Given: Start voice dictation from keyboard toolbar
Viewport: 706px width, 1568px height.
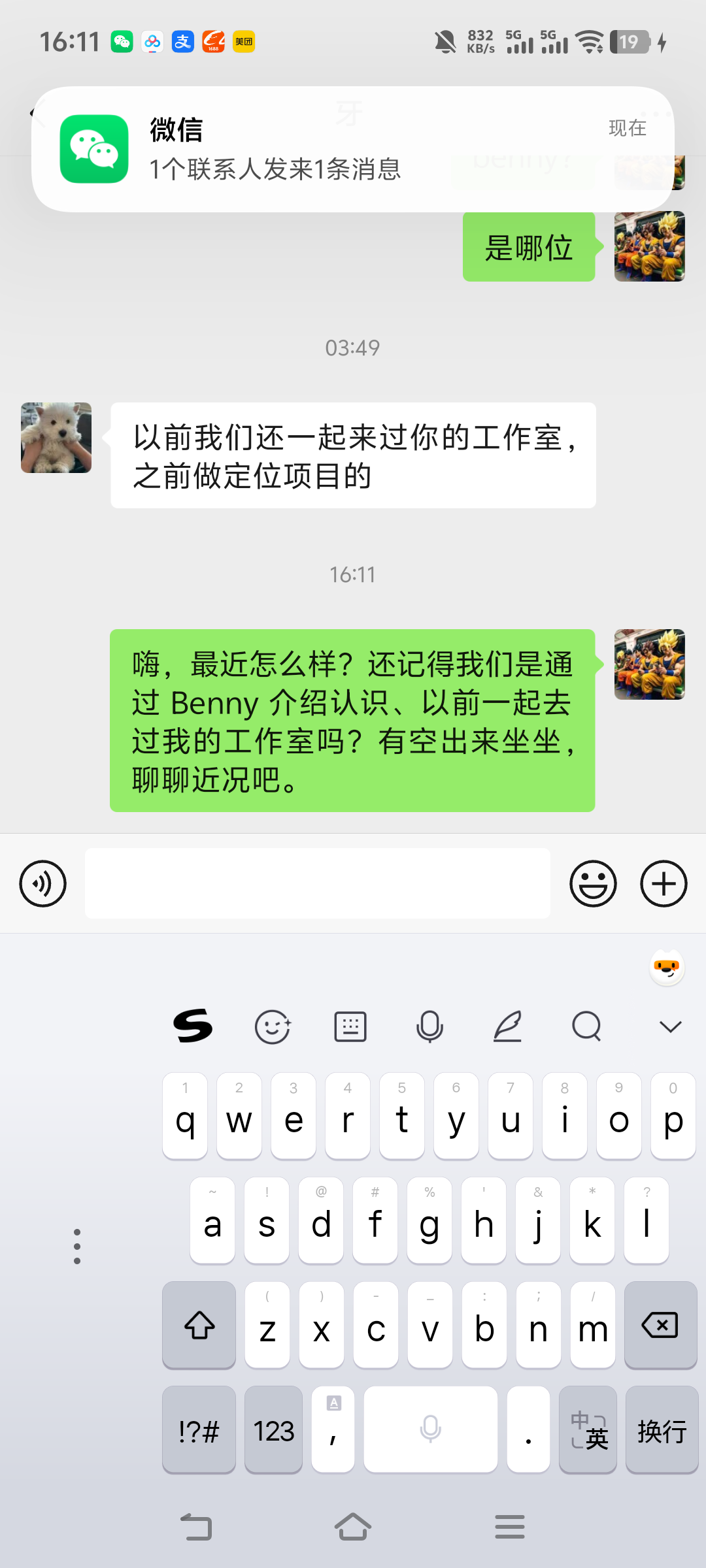Looking at the screenshot, I should click(429, 1026).
